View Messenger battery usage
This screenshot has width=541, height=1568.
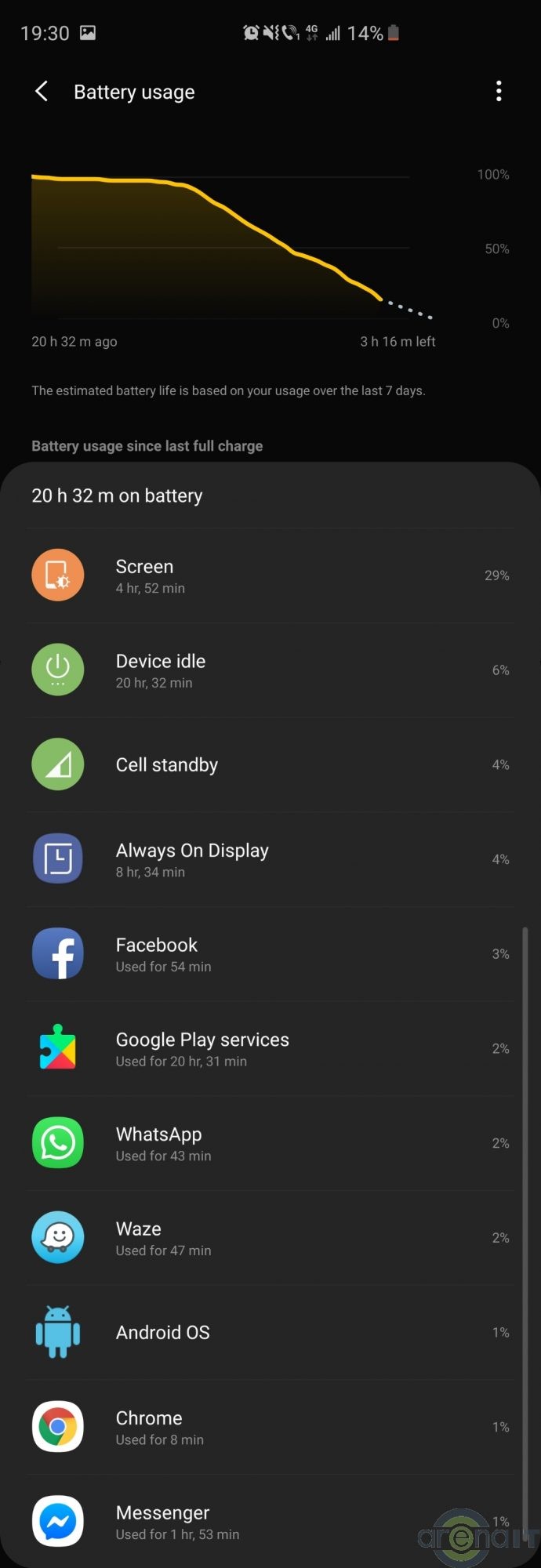270,1522
